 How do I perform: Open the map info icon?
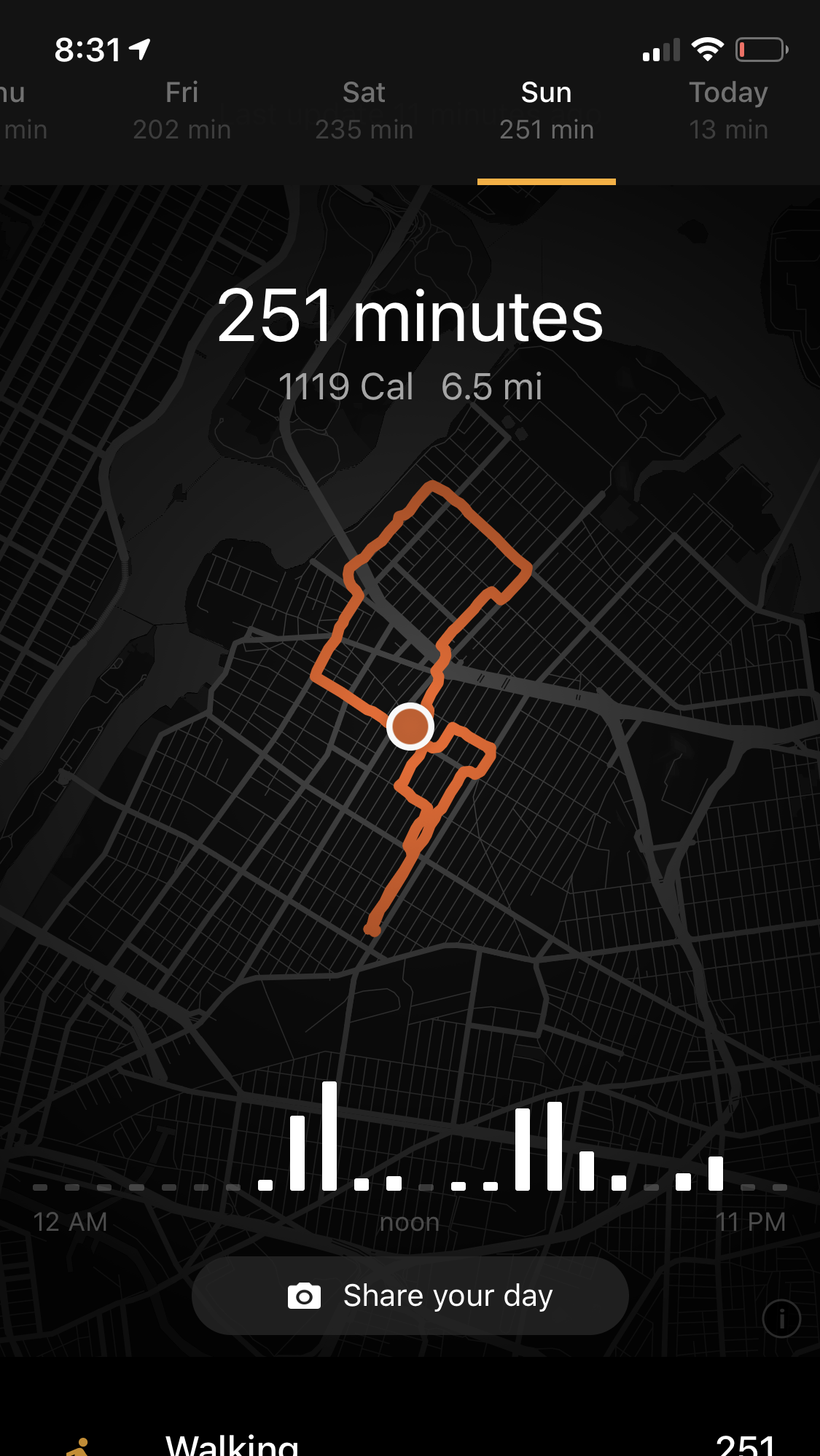(781, 1318)
